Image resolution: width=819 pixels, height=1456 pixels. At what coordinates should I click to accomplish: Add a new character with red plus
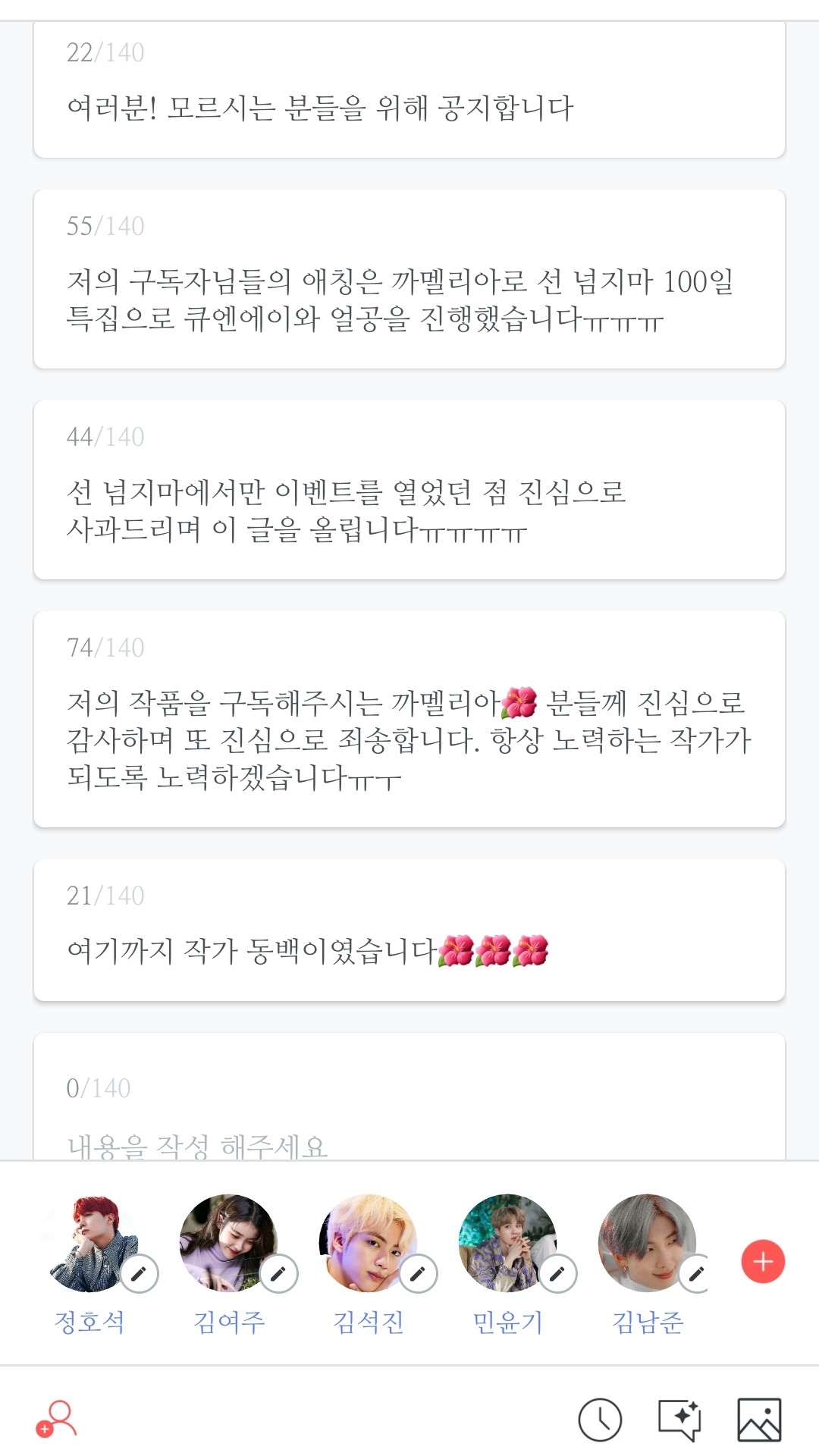pos(763,1262)
